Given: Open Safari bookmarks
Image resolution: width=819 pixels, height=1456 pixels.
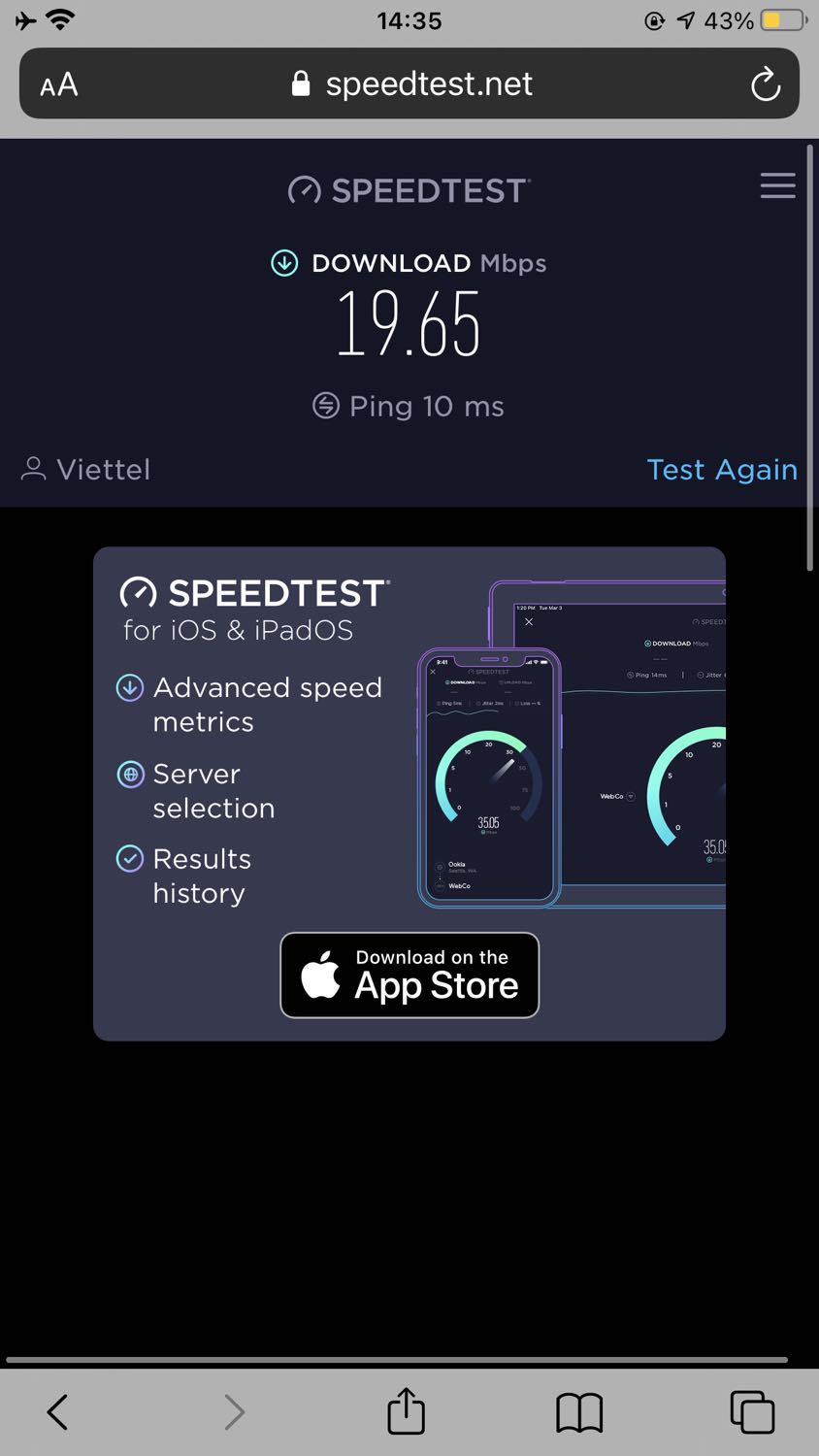Looking at the screenshot, I should coord(579,1411).
